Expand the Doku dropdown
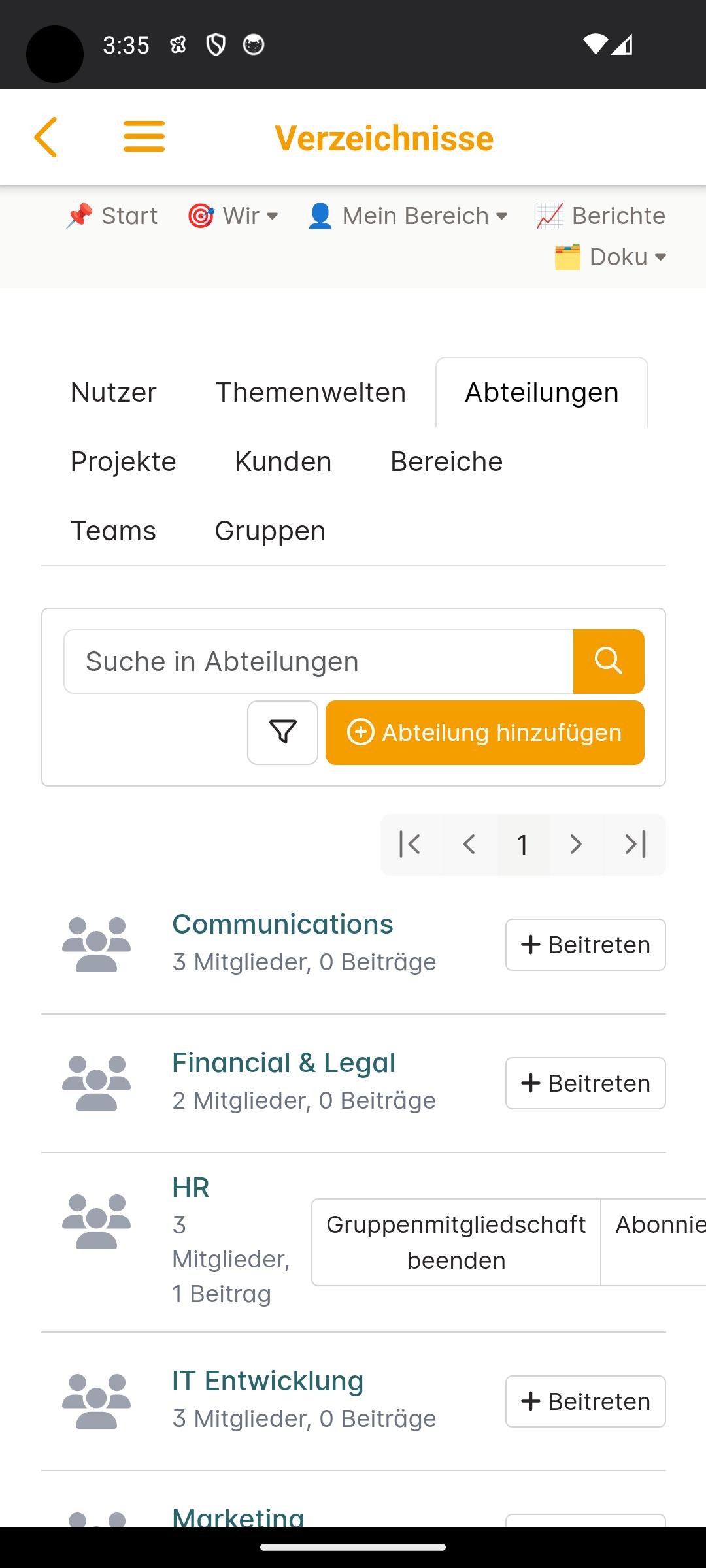Image resolution: width=706 pixels, height=1568 pixels. (610, 257)
